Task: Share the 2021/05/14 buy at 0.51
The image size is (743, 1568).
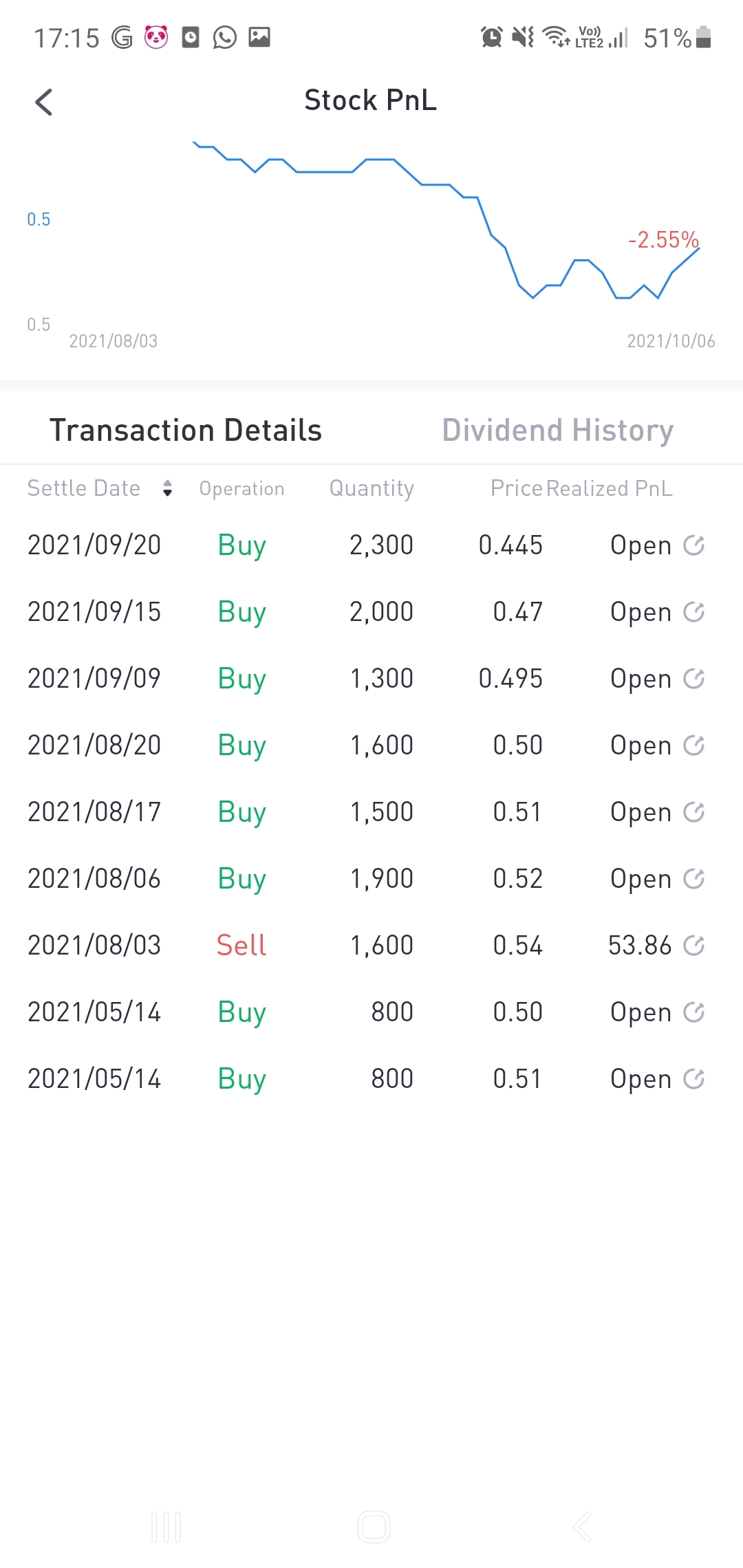Action: pos(693,1079)
